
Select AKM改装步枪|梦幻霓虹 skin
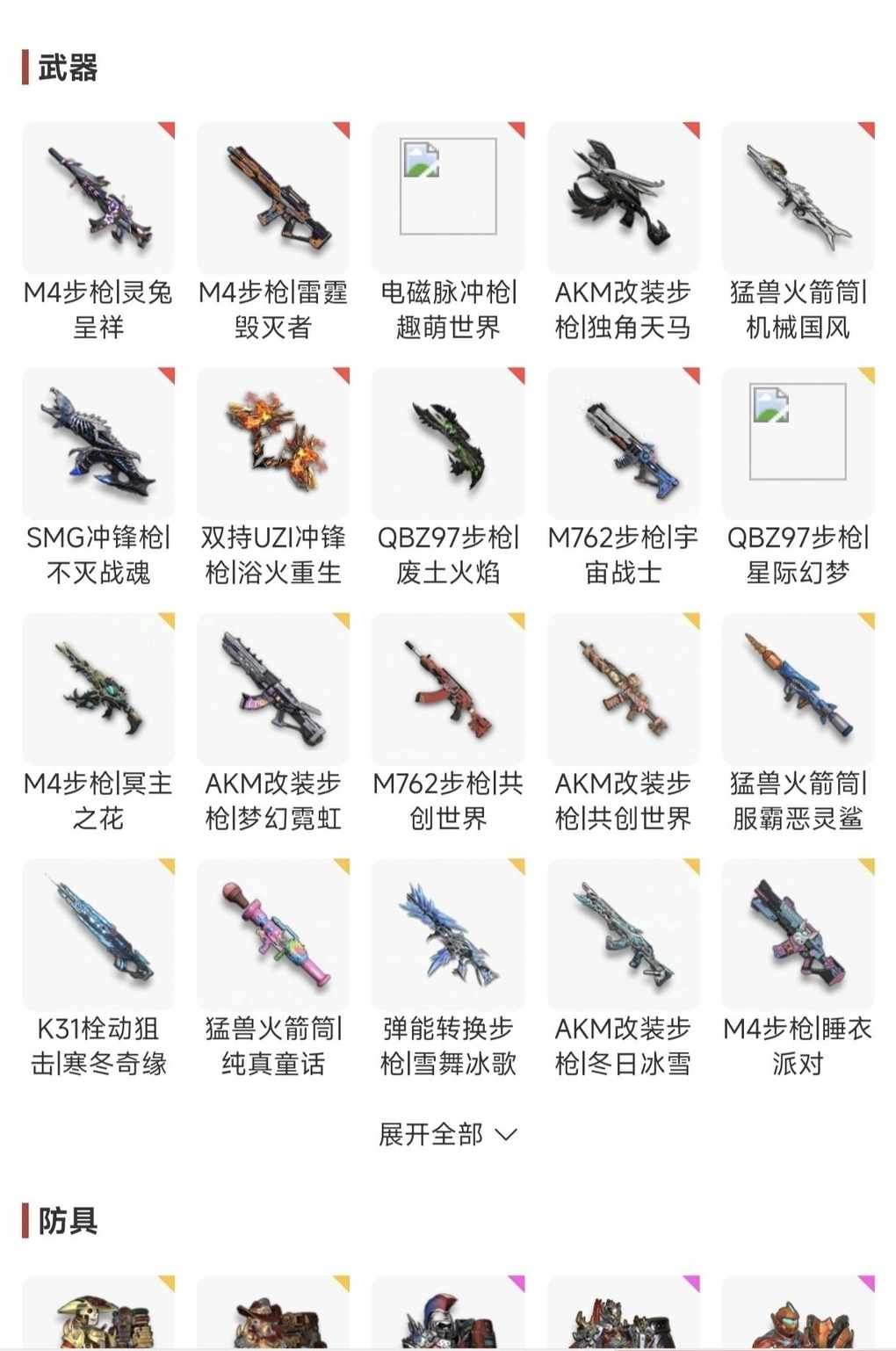[273, 690]
